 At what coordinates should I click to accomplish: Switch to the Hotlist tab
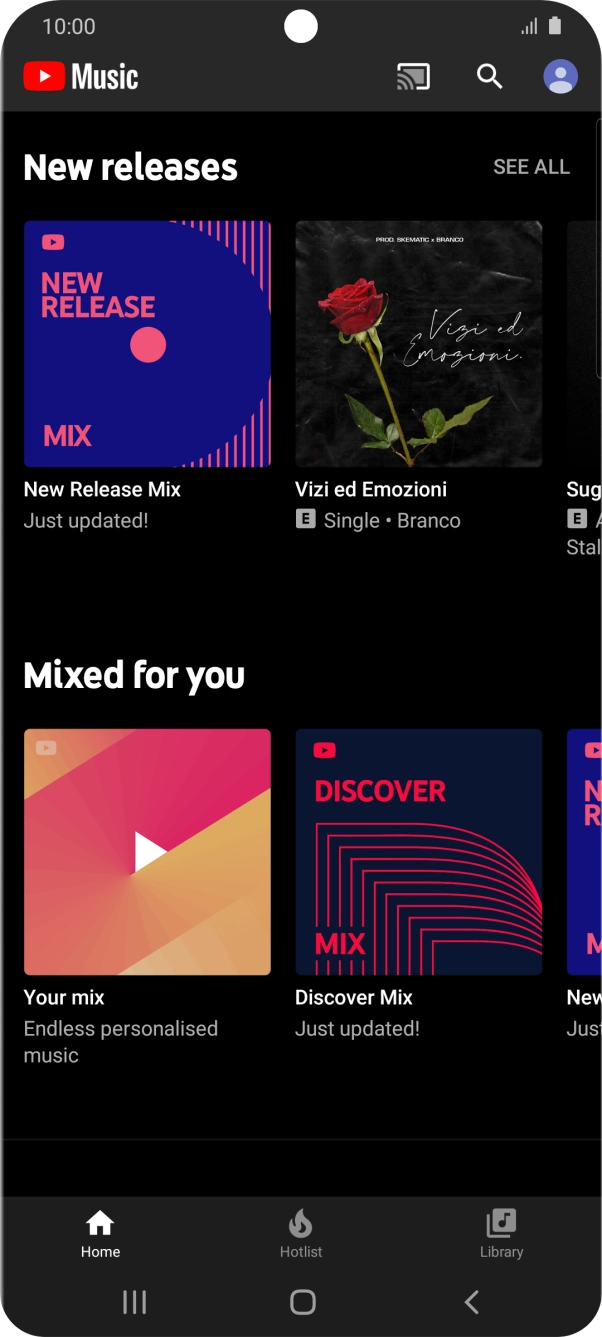tap(301, 1233)
